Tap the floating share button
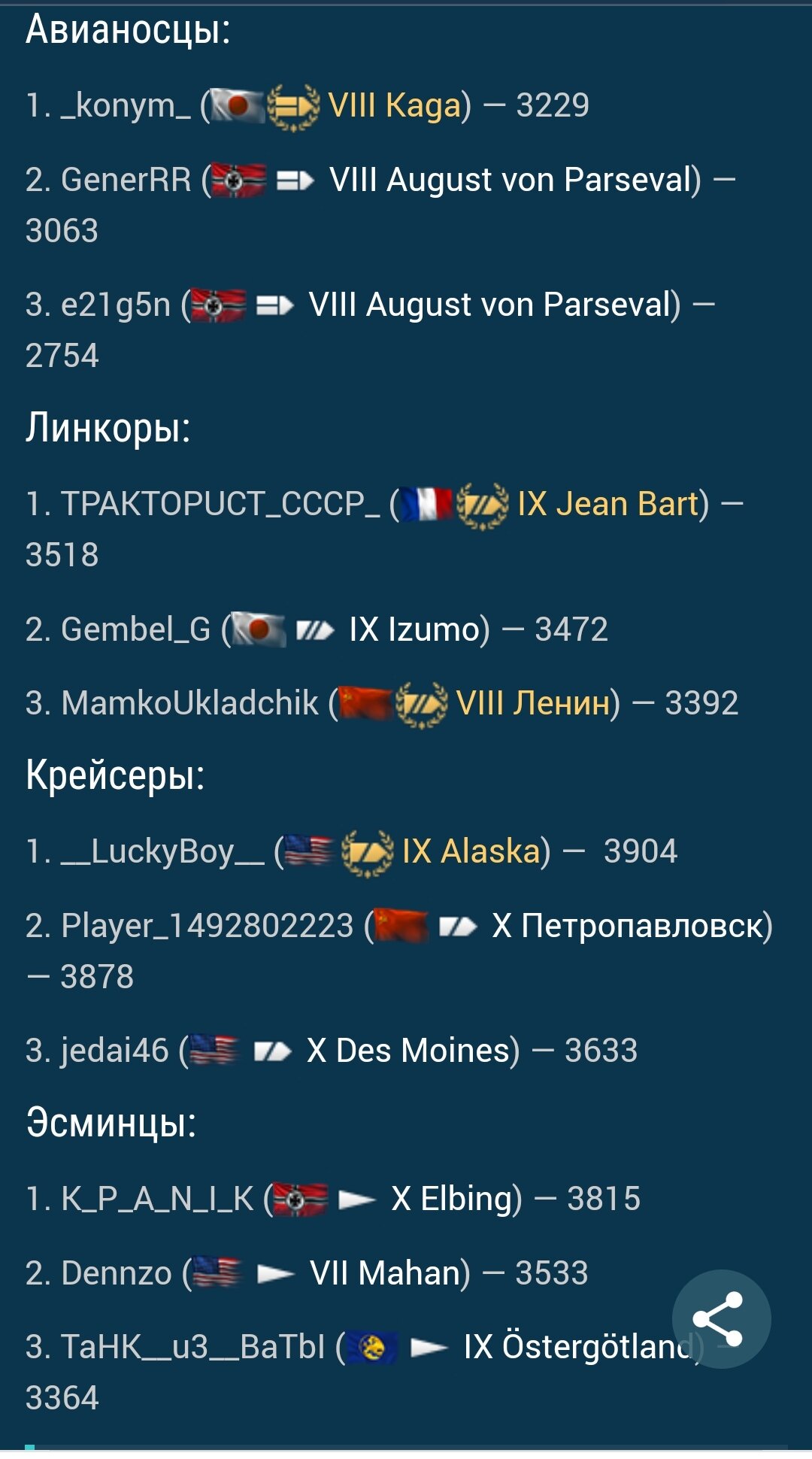This screenshot has height=1459, width=812. (721, 1318)
